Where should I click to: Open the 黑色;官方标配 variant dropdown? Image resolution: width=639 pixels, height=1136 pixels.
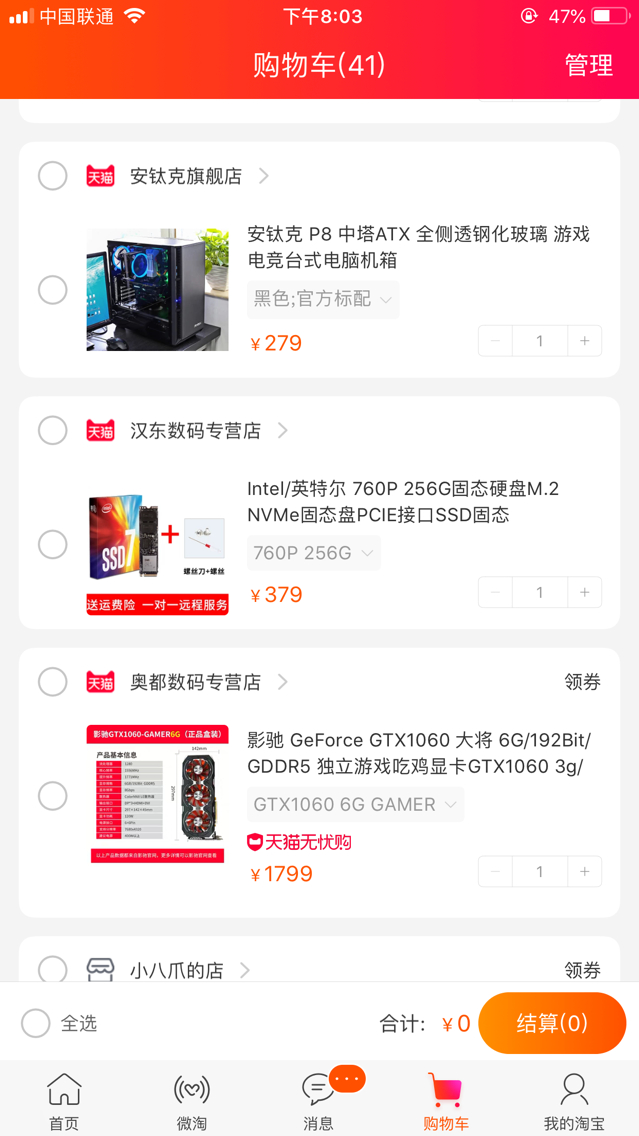point(322,299)
